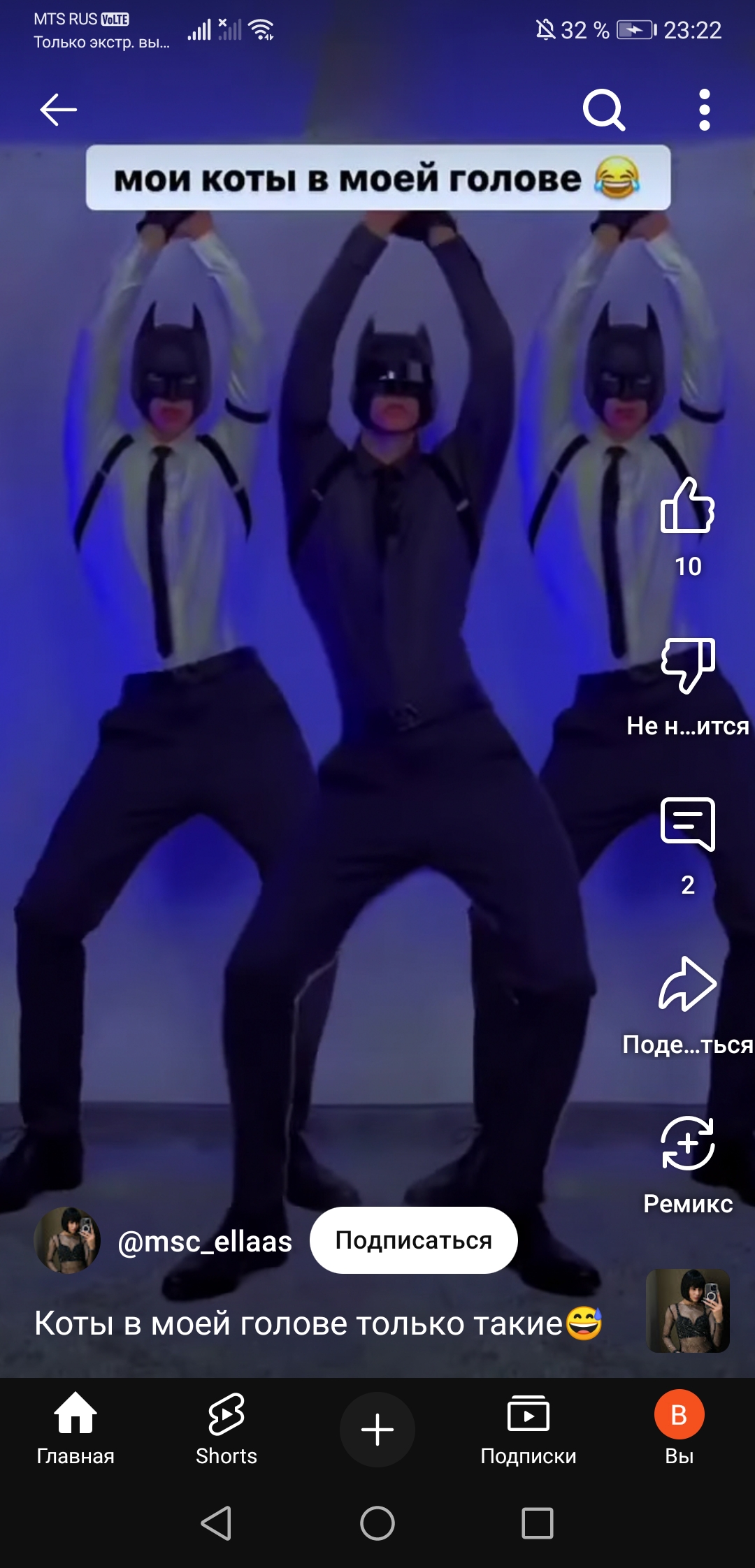755x1568 pixels.
Task: Open the three-dot overflow menu
Action: point(704,110)
